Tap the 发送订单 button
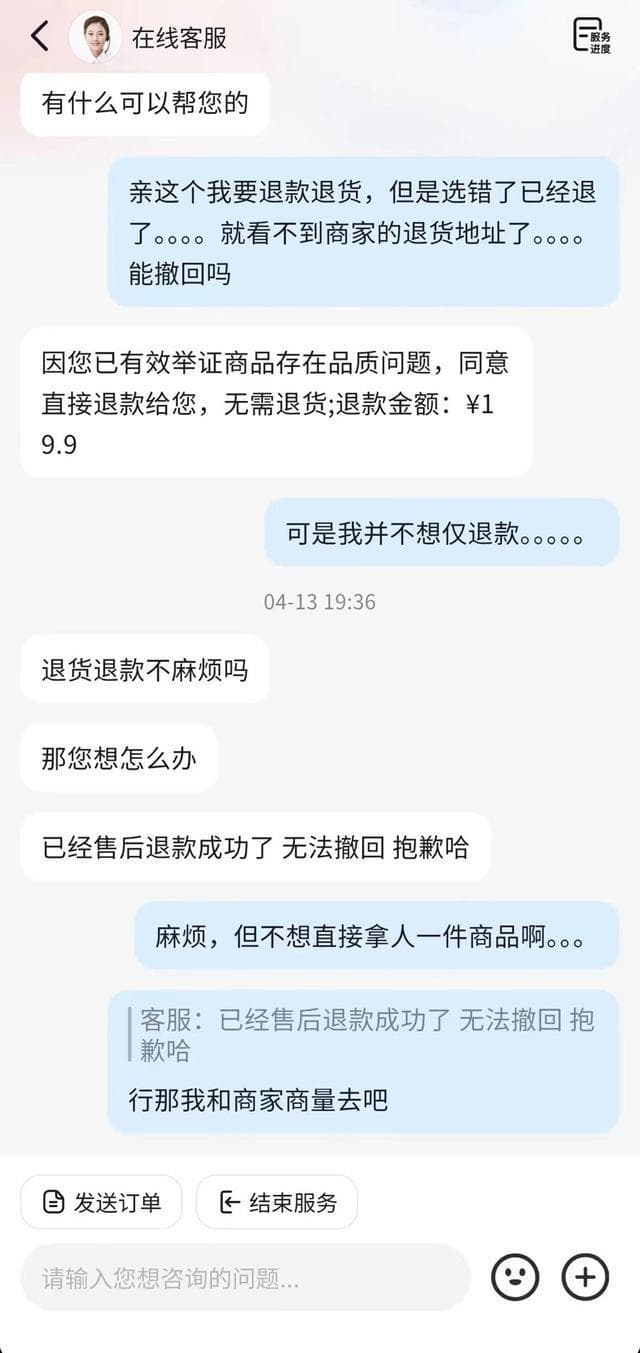The width and height of the screenshot is (640, 1353). point(101,1202)
